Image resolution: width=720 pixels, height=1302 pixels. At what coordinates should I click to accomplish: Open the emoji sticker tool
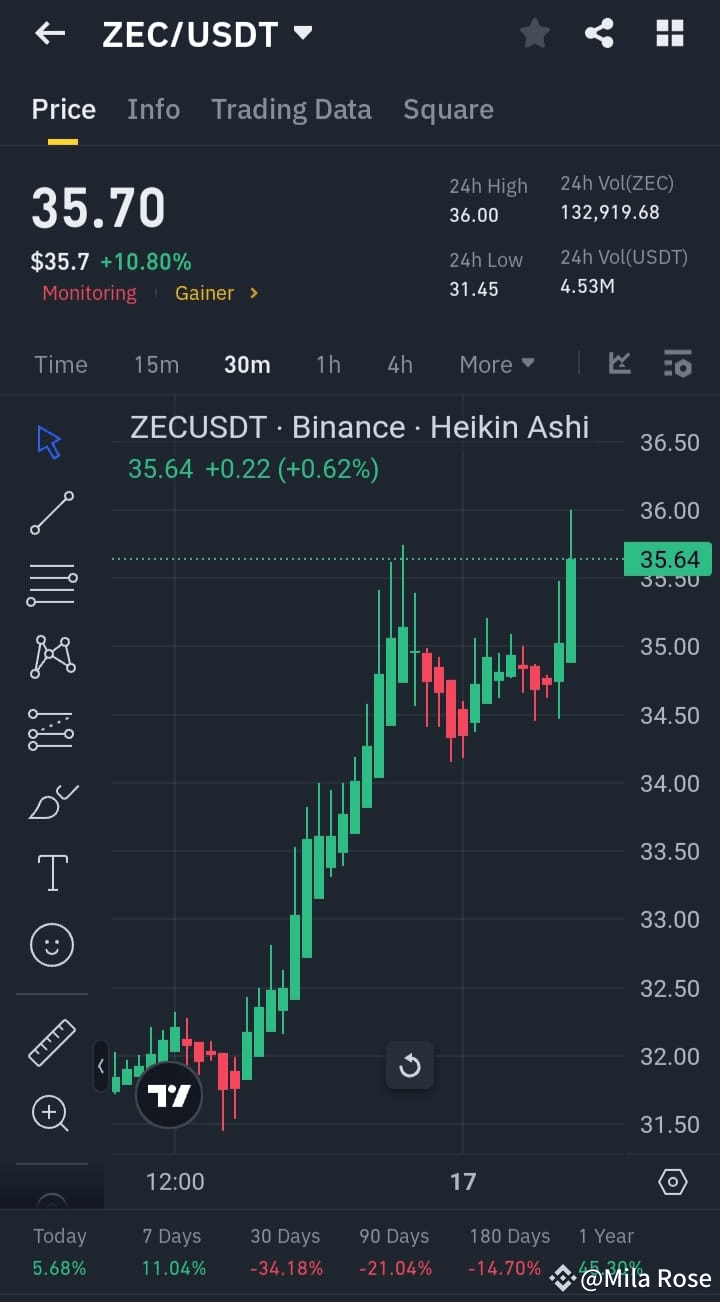50,944
